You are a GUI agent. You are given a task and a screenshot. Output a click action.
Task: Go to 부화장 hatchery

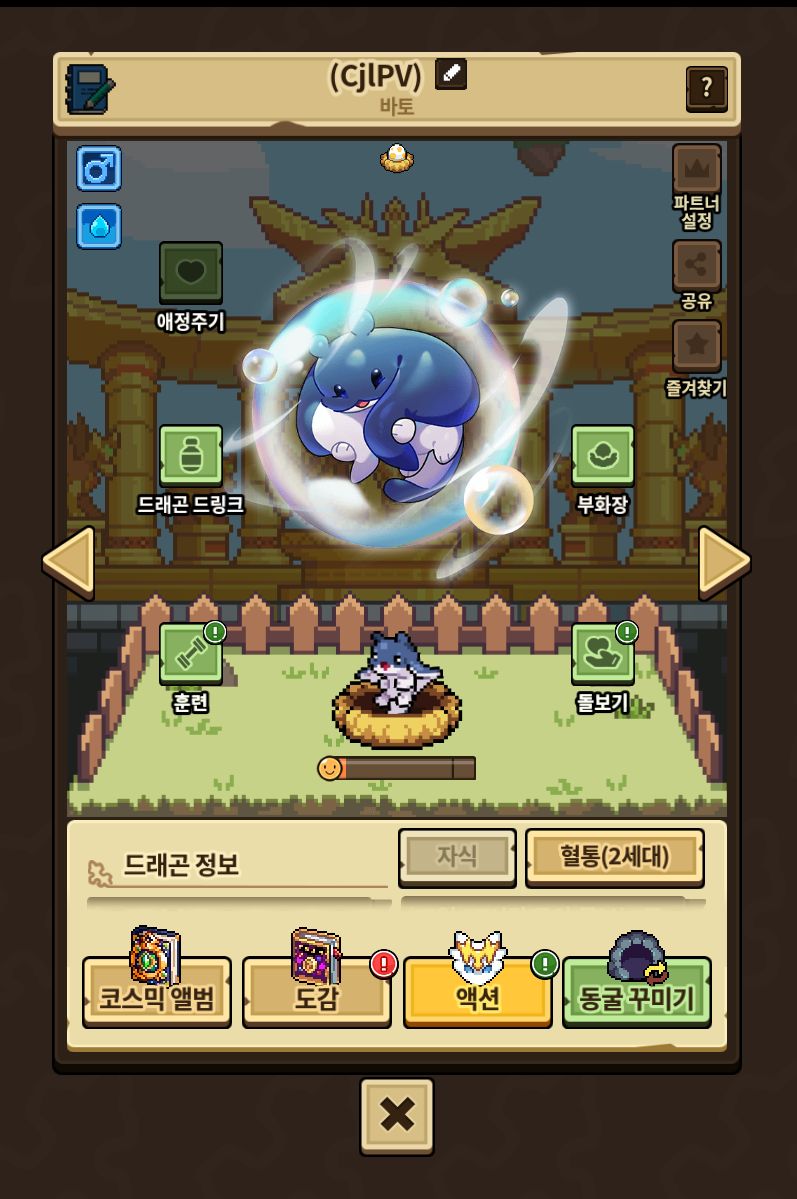[x=602, y=456]
